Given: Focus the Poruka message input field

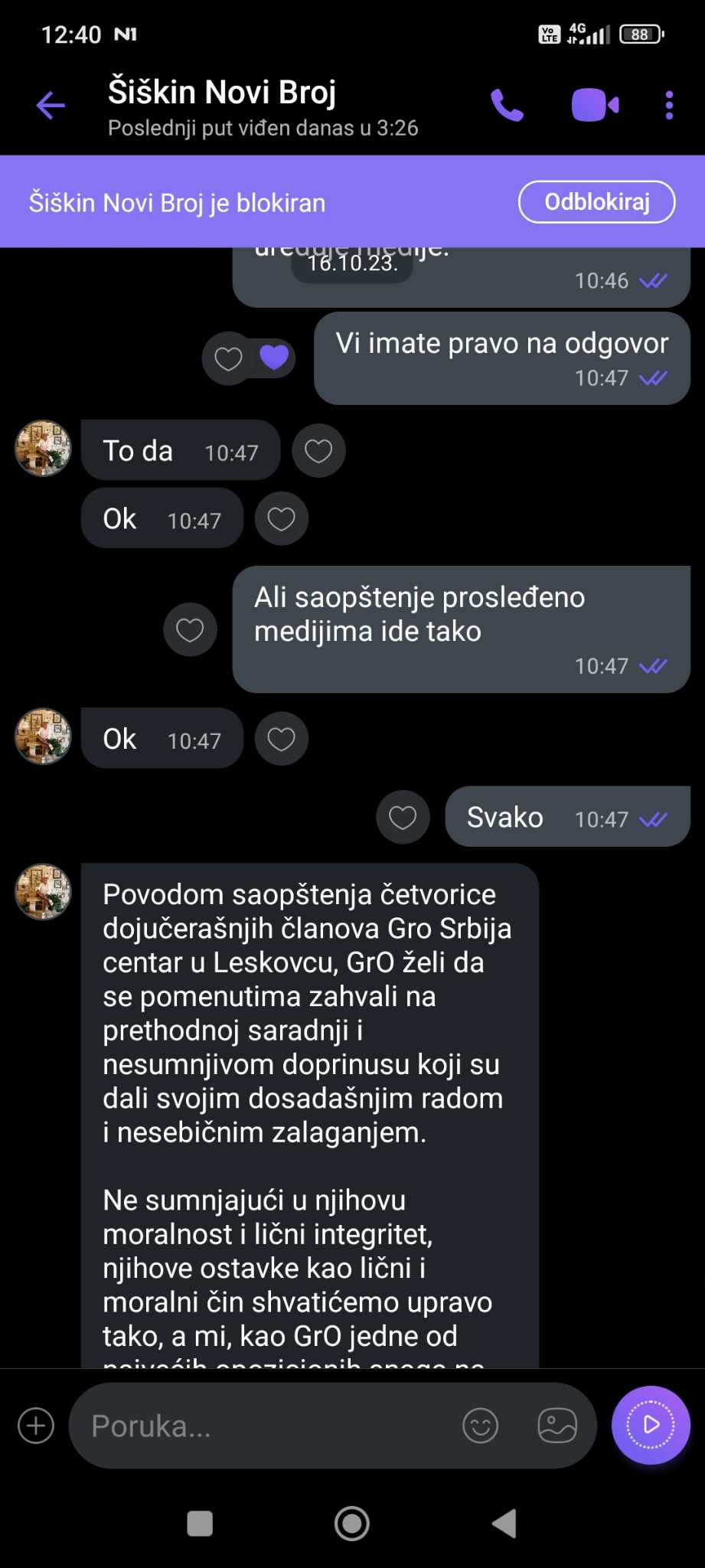Looking at the screenshot, I should click(x=260, y=1426).
